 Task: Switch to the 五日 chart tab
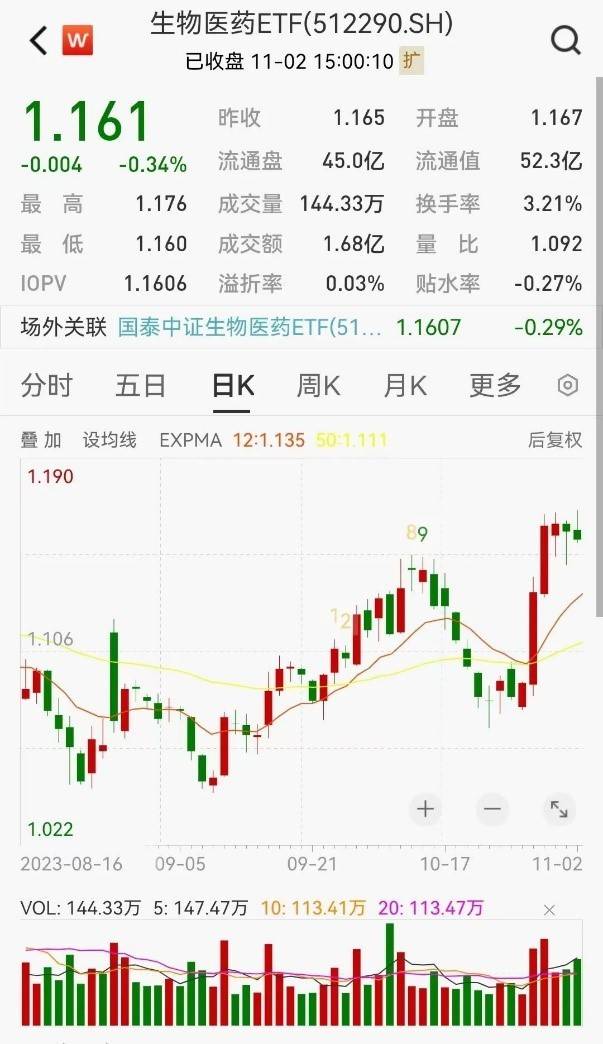coord(140,385)
